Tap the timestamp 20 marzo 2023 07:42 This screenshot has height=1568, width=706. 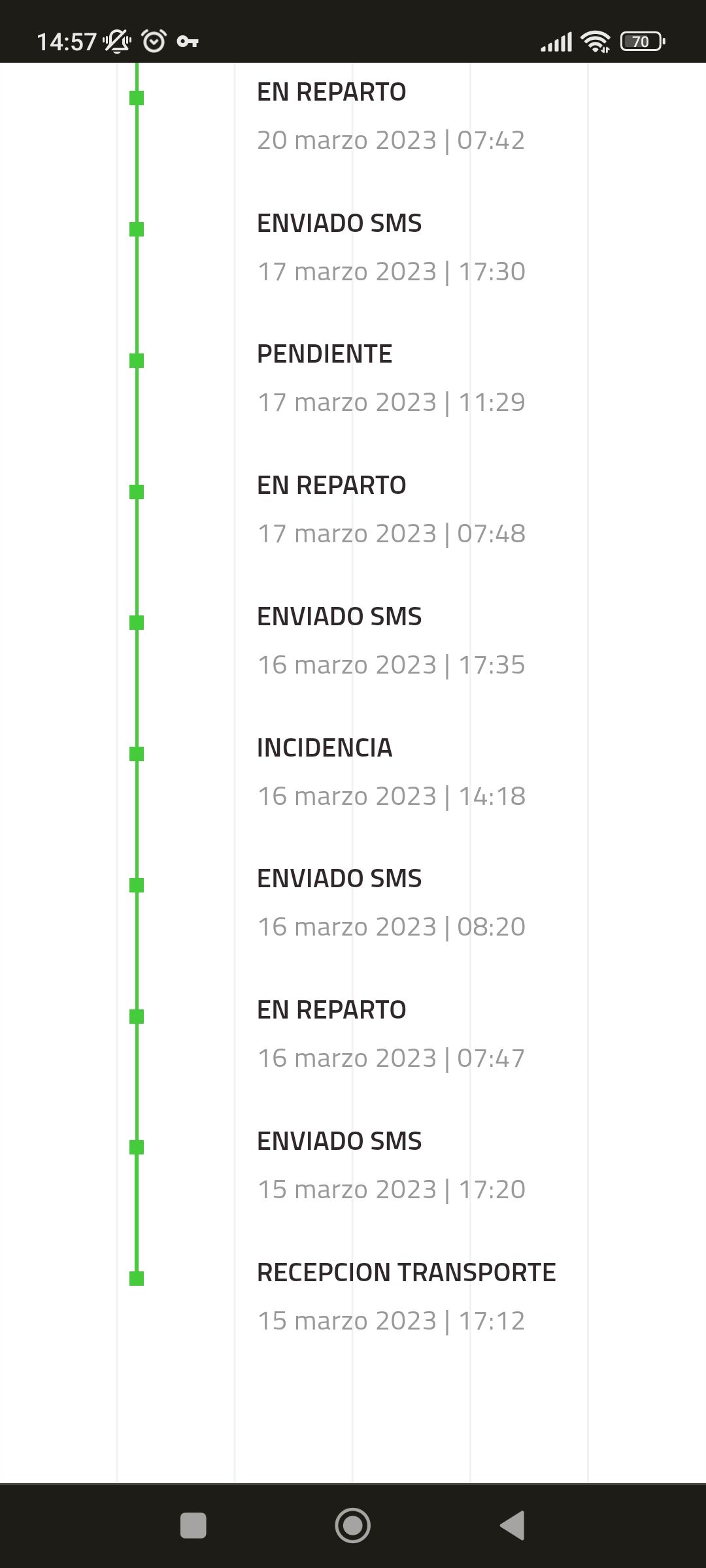(390, 139)
